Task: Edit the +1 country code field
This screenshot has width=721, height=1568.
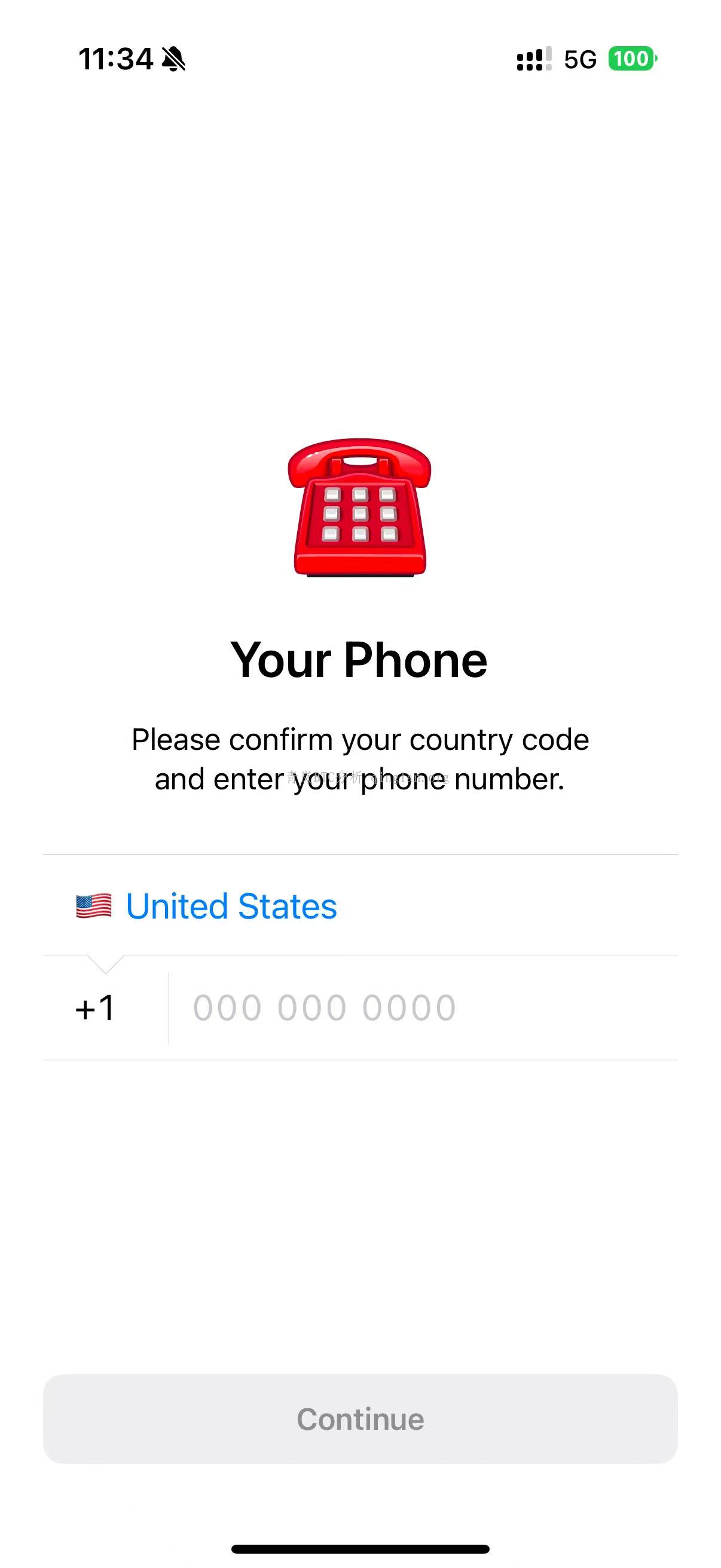Action: point(95,1009)
